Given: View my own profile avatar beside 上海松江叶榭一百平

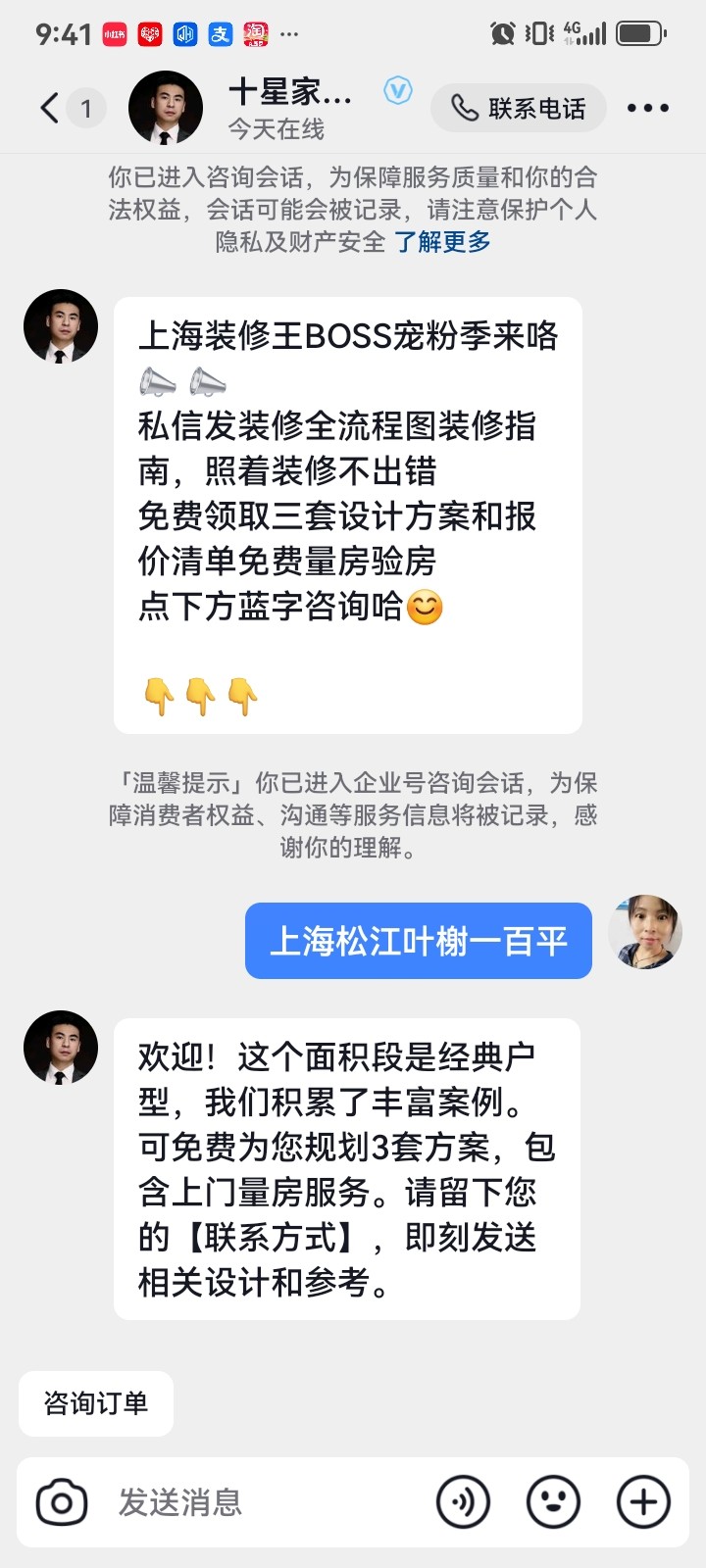Looking at the screenshot, I should click(x=644, y=932).
